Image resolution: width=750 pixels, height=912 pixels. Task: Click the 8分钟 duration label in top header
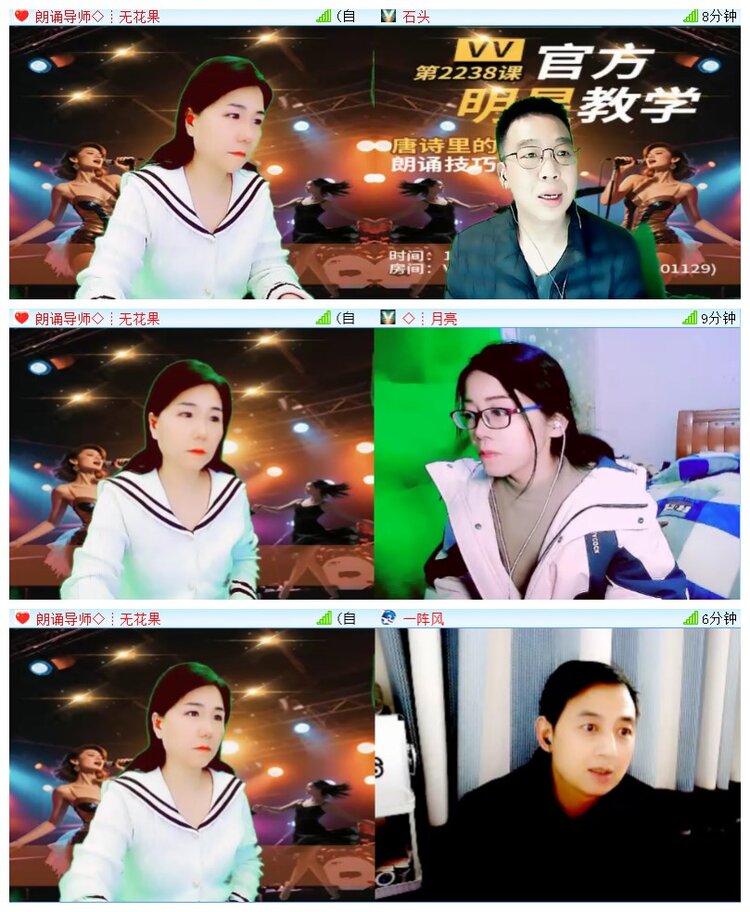tap(719, 15)
